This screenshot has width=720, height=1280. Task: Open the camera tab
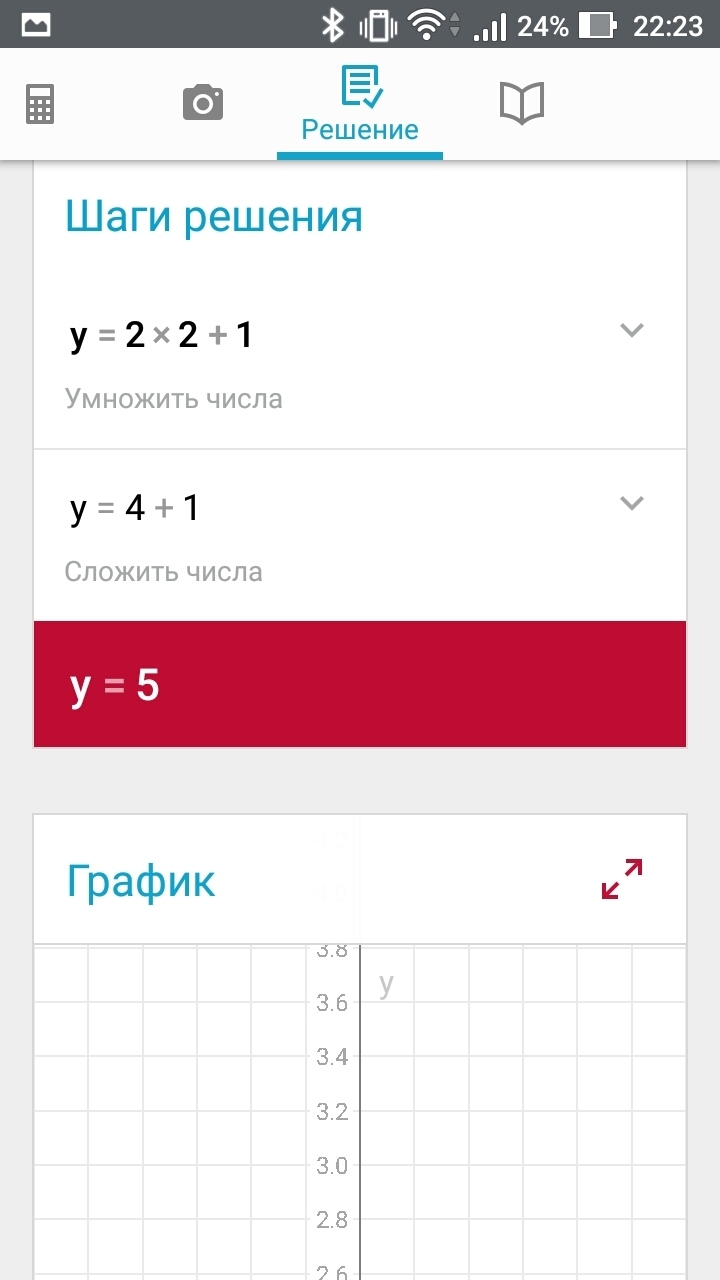click(x=202, y=103)
